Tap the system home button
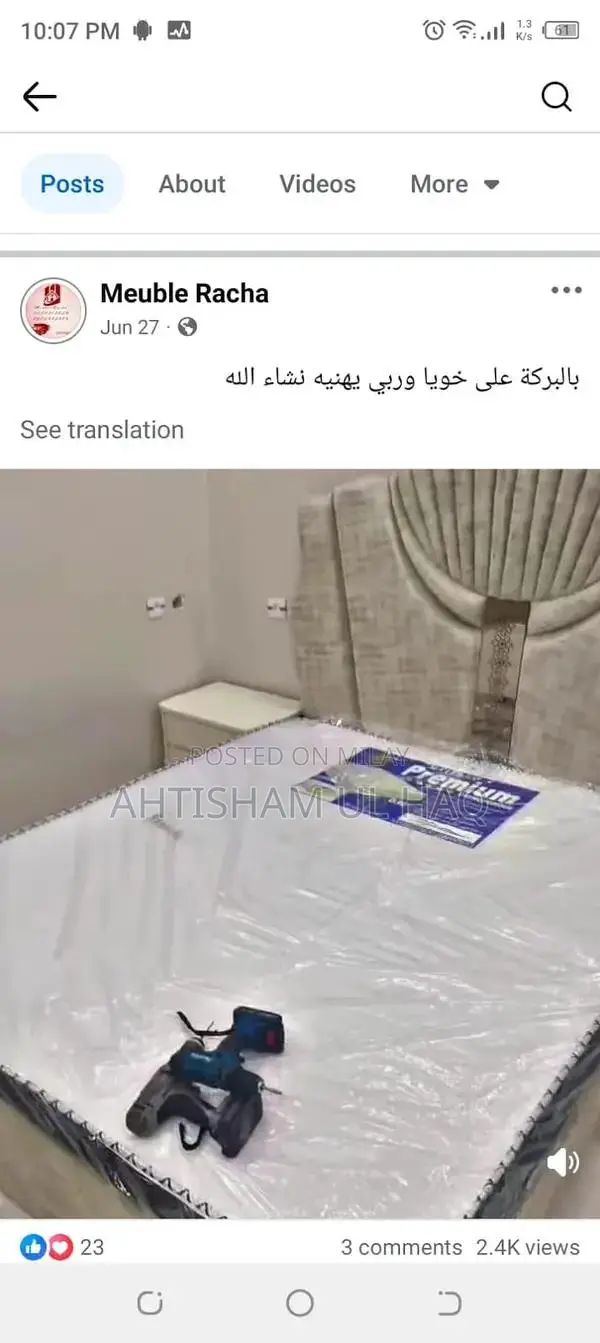Image resolution: width=600 pixels, height=1343 pixels. [x=300, y=1302]
